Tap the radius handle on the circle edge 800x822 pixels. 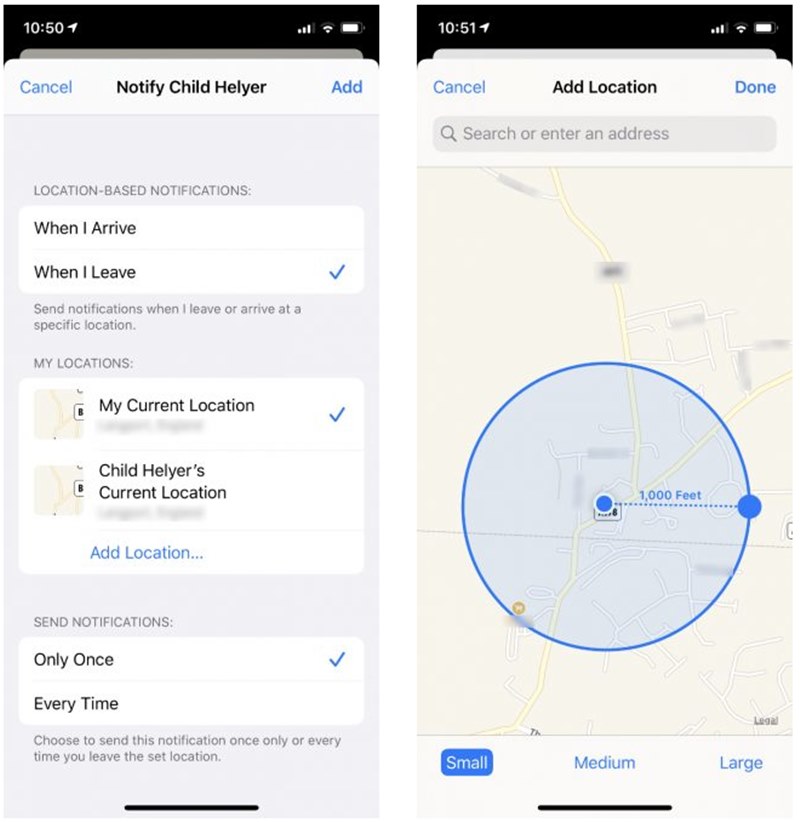tap(749, 506)
